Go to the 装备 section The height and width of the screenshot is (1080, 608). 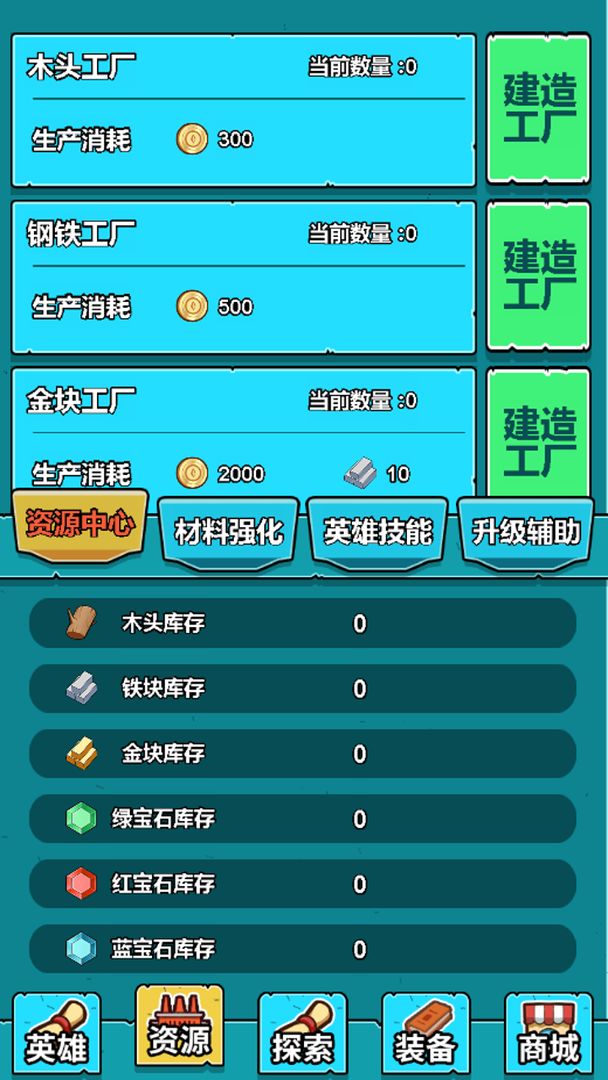click(425, 1034)
